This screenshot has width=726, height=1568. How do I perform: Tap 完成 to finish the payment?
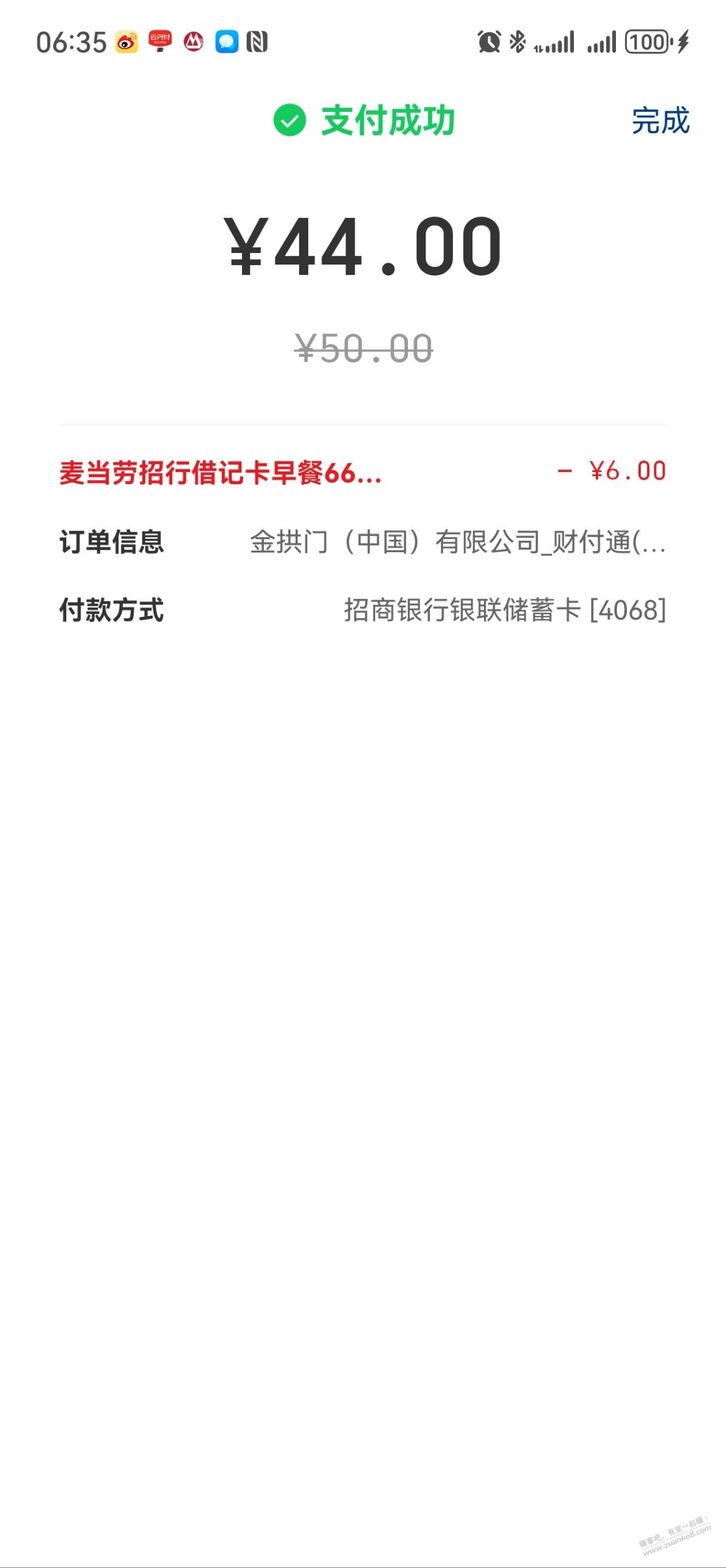[x=660, y=120]
